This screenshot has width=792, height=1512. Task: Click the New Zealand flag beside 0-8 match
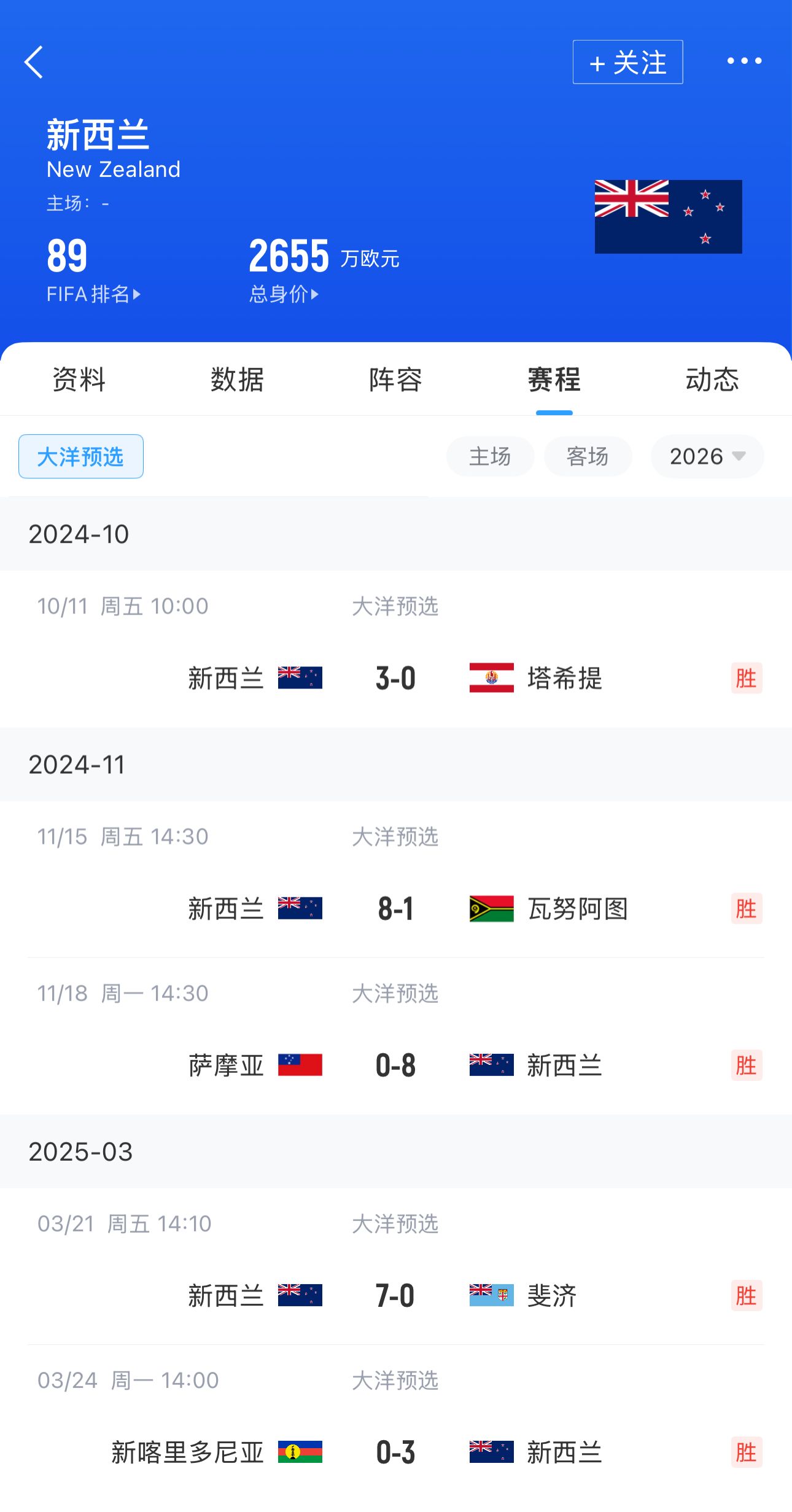pyautogui.click(x=491, y=1065)
